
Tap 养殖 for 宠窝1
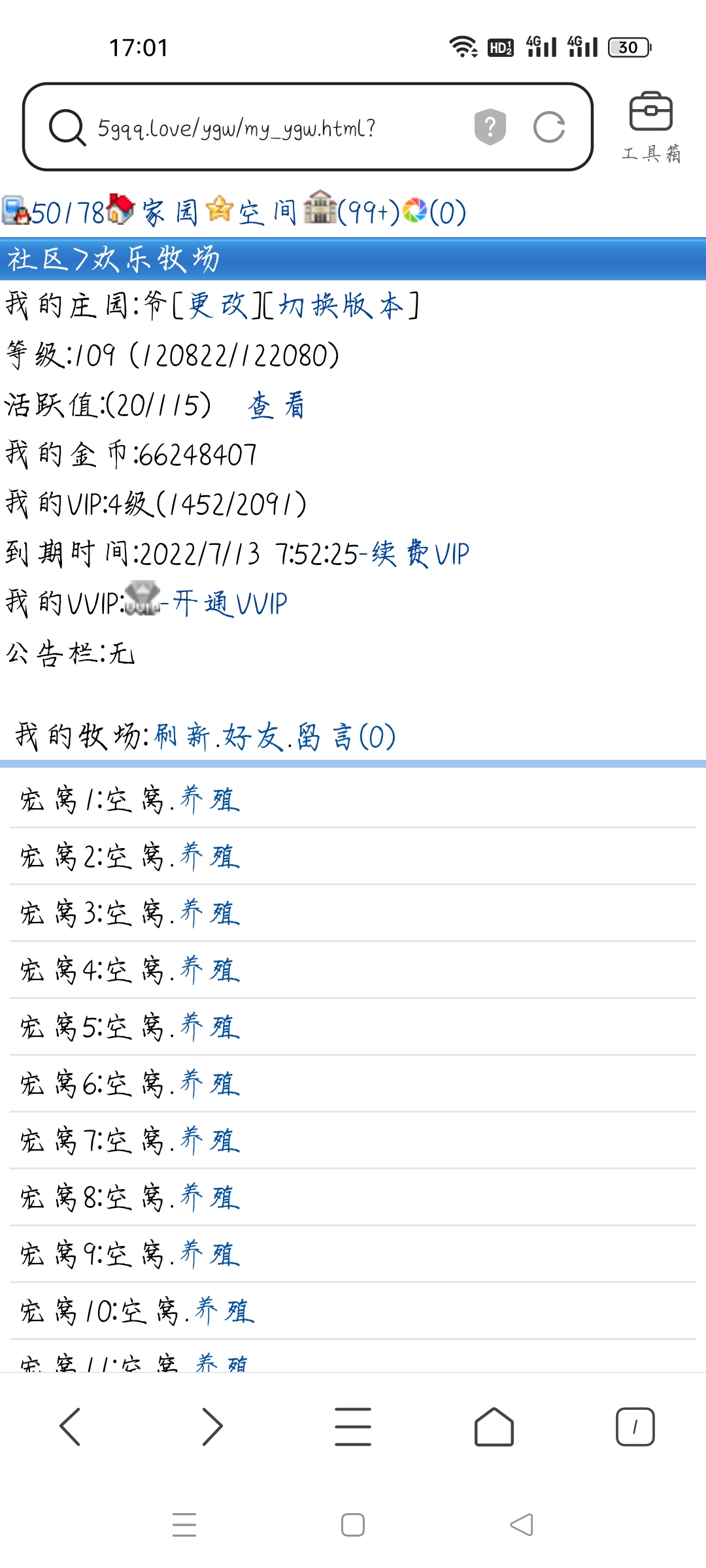point(210,800)
